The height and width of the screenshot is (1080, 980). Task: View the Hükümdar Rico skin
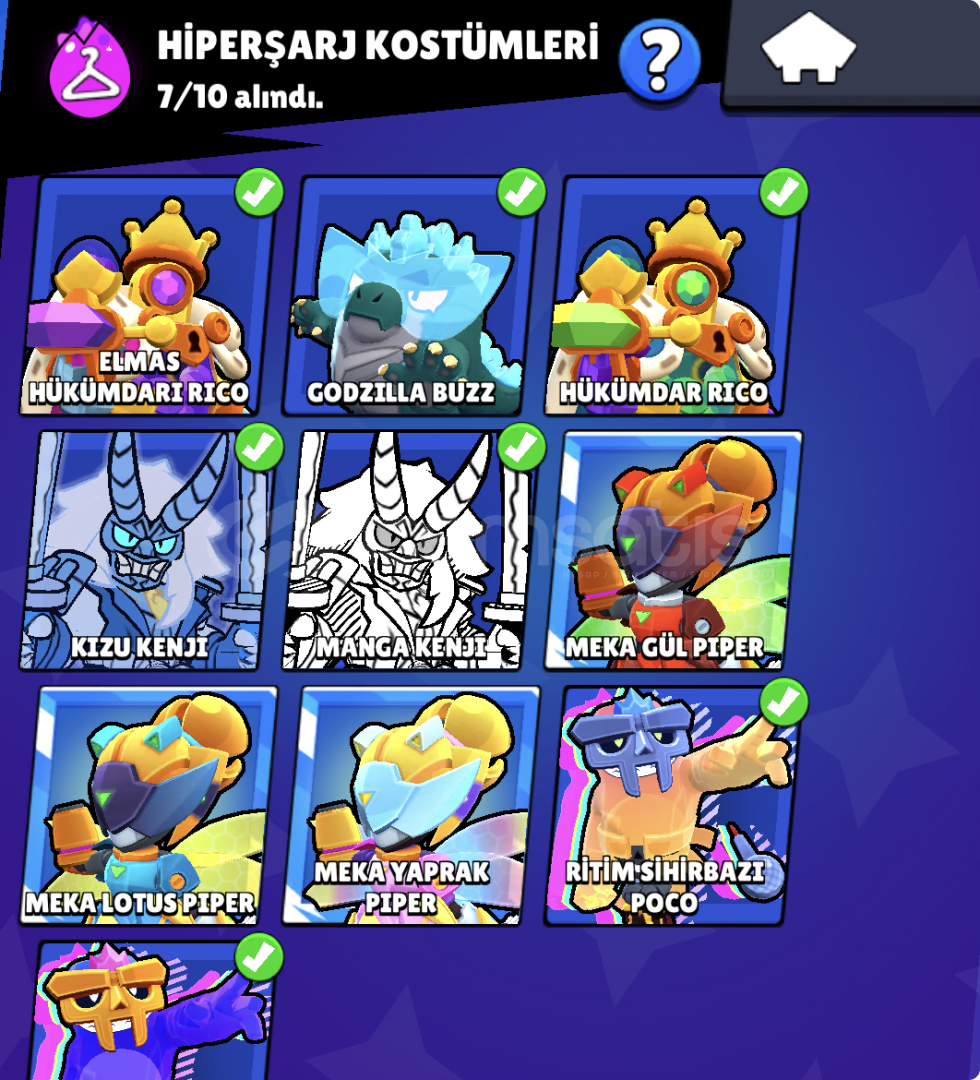coord(672,295)
